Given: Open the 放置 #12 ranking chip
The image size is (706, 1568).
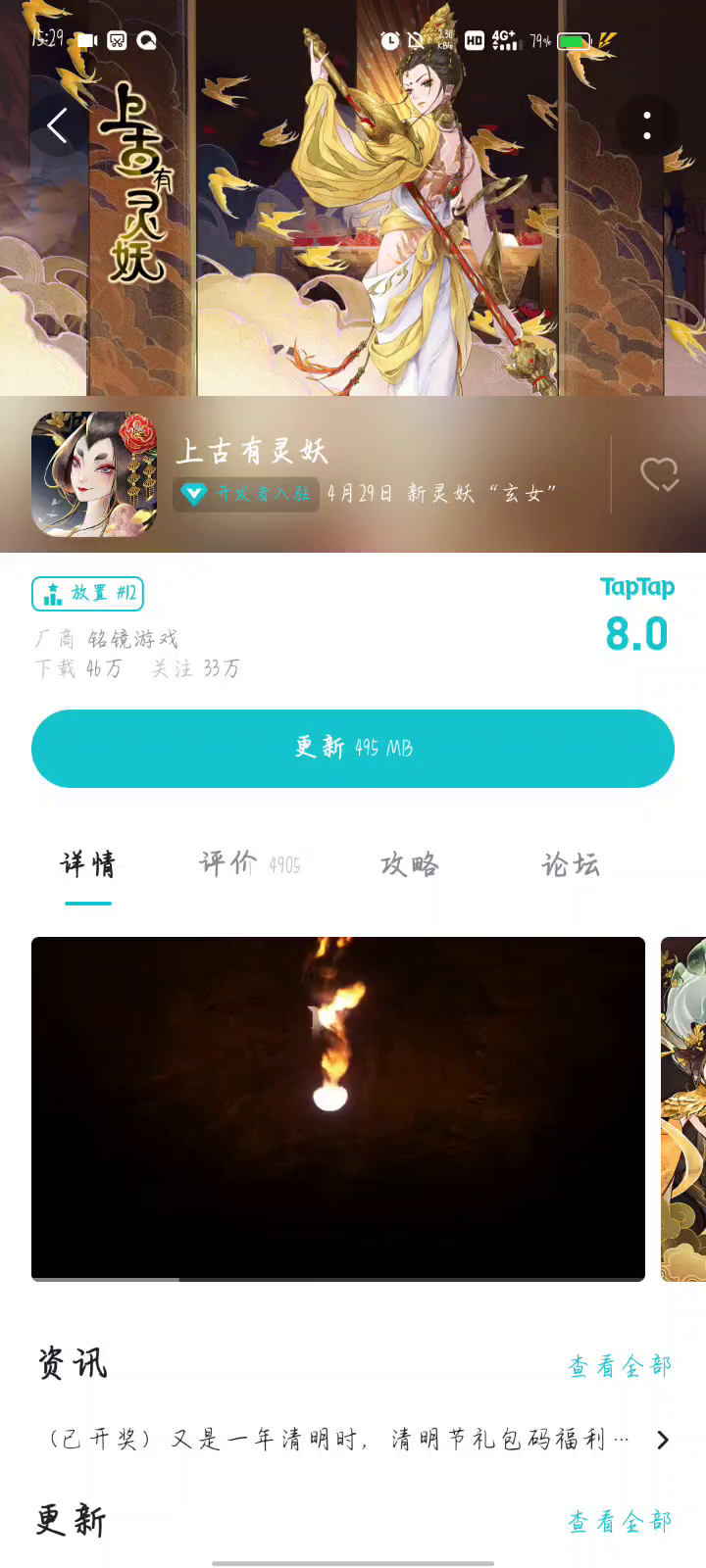Looking at the screenshot, I should [88, 593].
